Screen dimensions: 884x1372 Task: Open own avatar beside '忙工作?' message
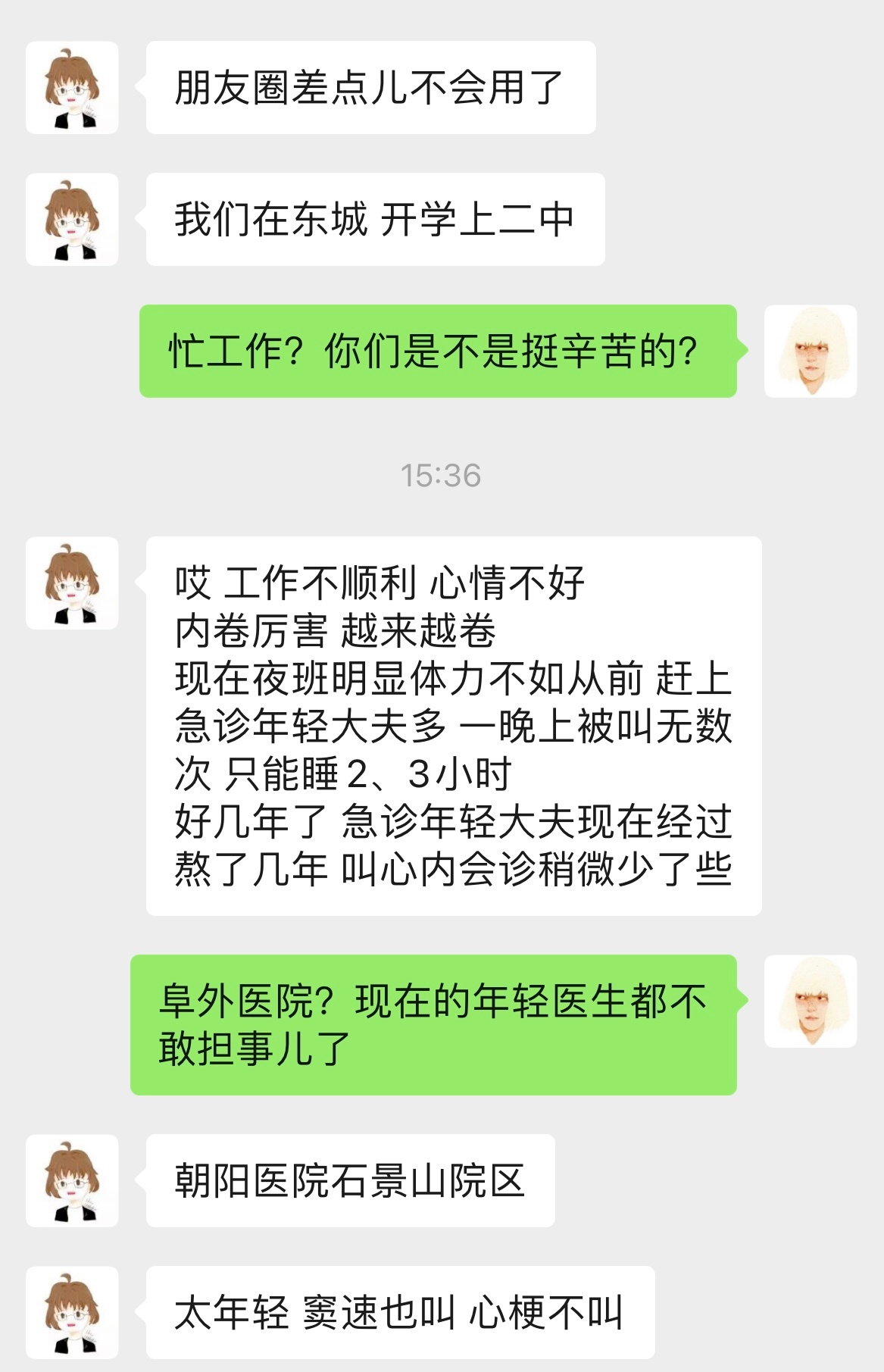coord(811,352)
